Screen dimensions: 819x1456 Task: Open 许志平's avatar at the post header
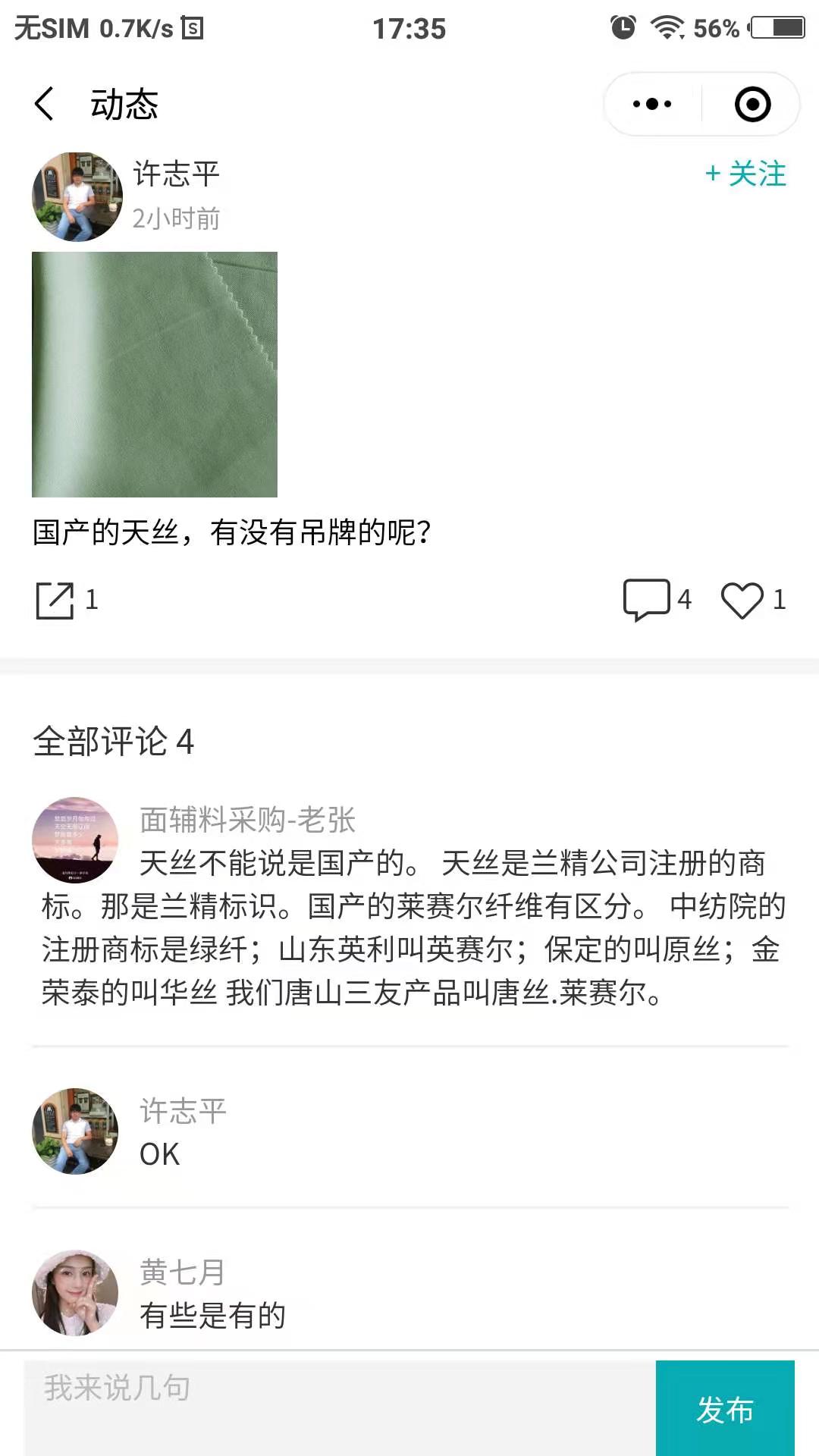77,196
